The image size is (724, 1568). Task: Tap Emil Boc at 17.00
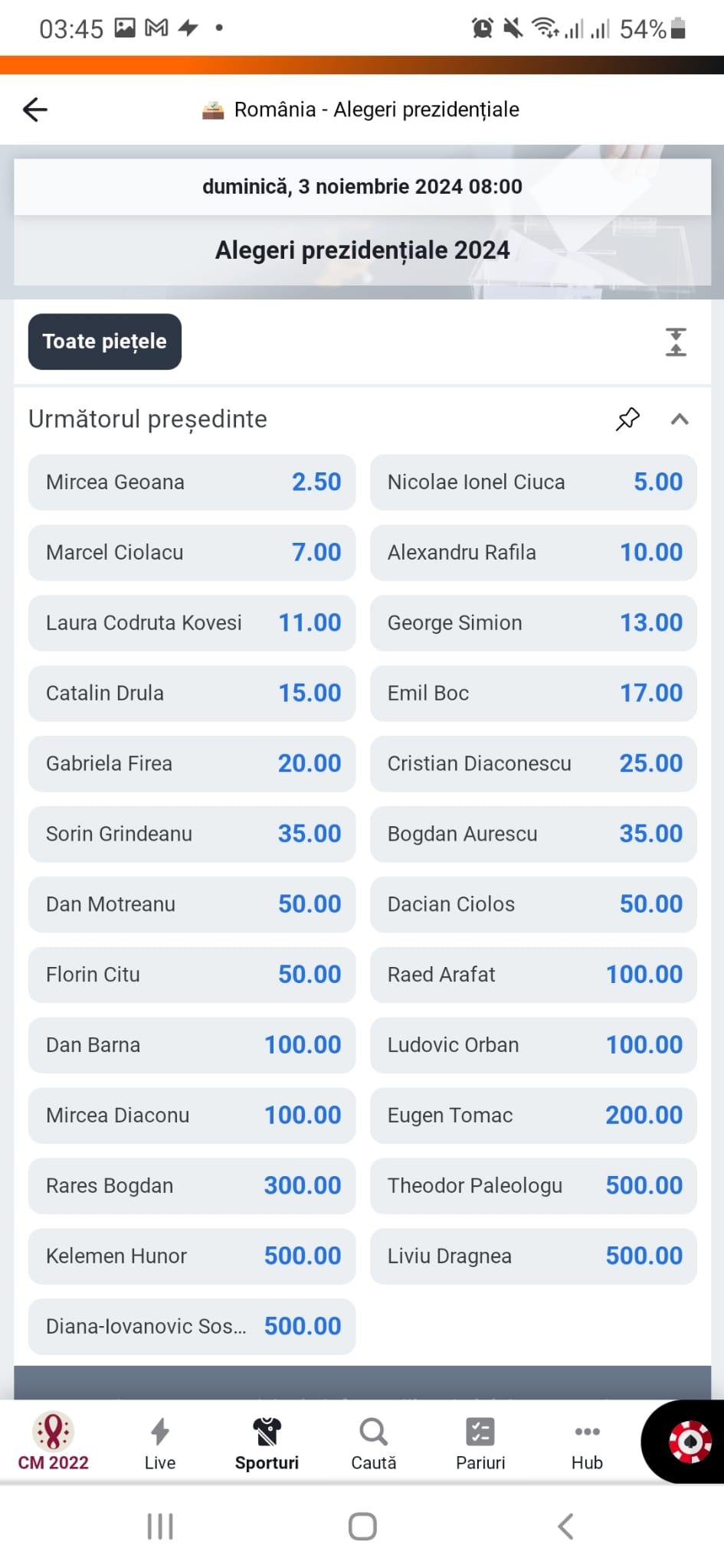click(533, 694)
